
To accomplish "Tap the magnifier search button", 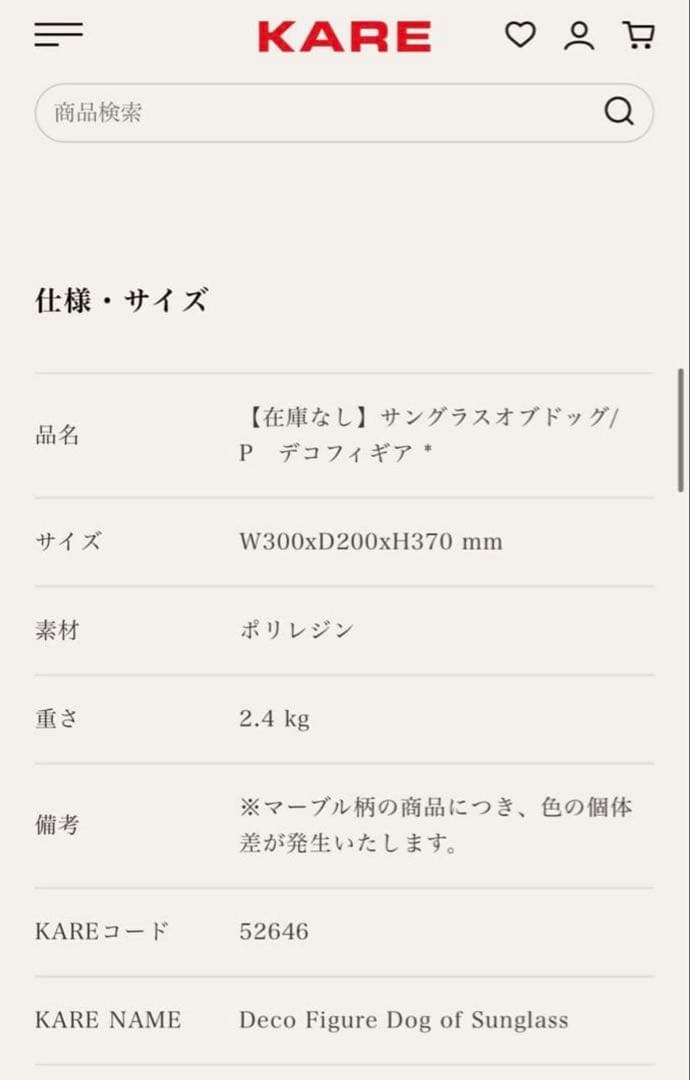I will pos(619,111).
